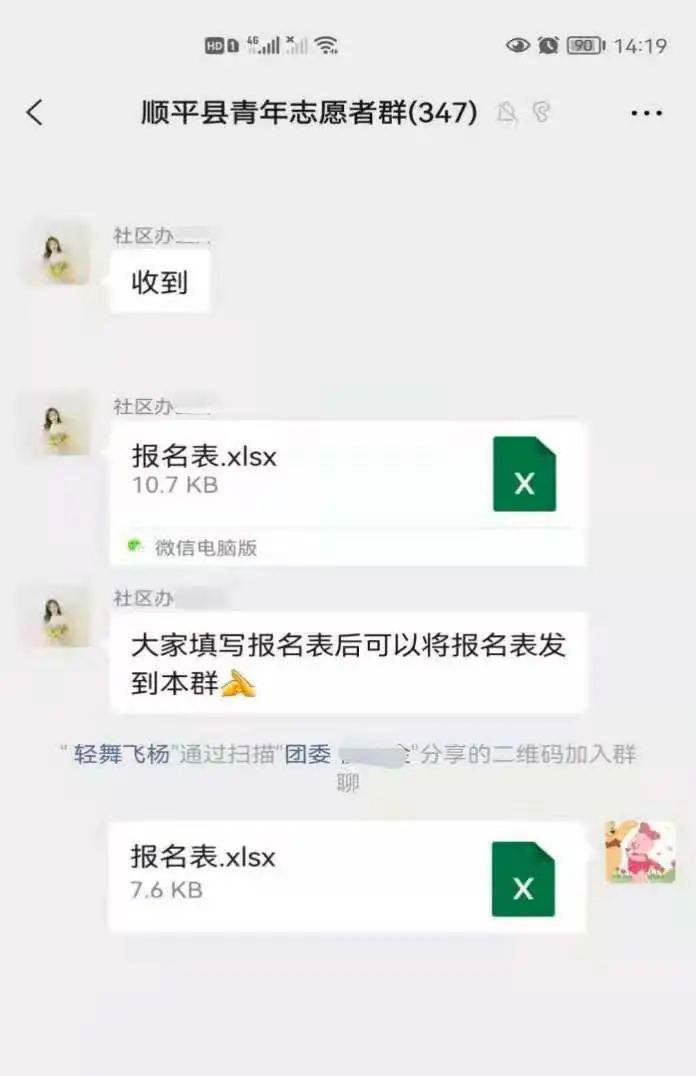View profile of cartoon avatar who sent 7.6 KB file
696x1076 pixels.
(x=640, y=851)
